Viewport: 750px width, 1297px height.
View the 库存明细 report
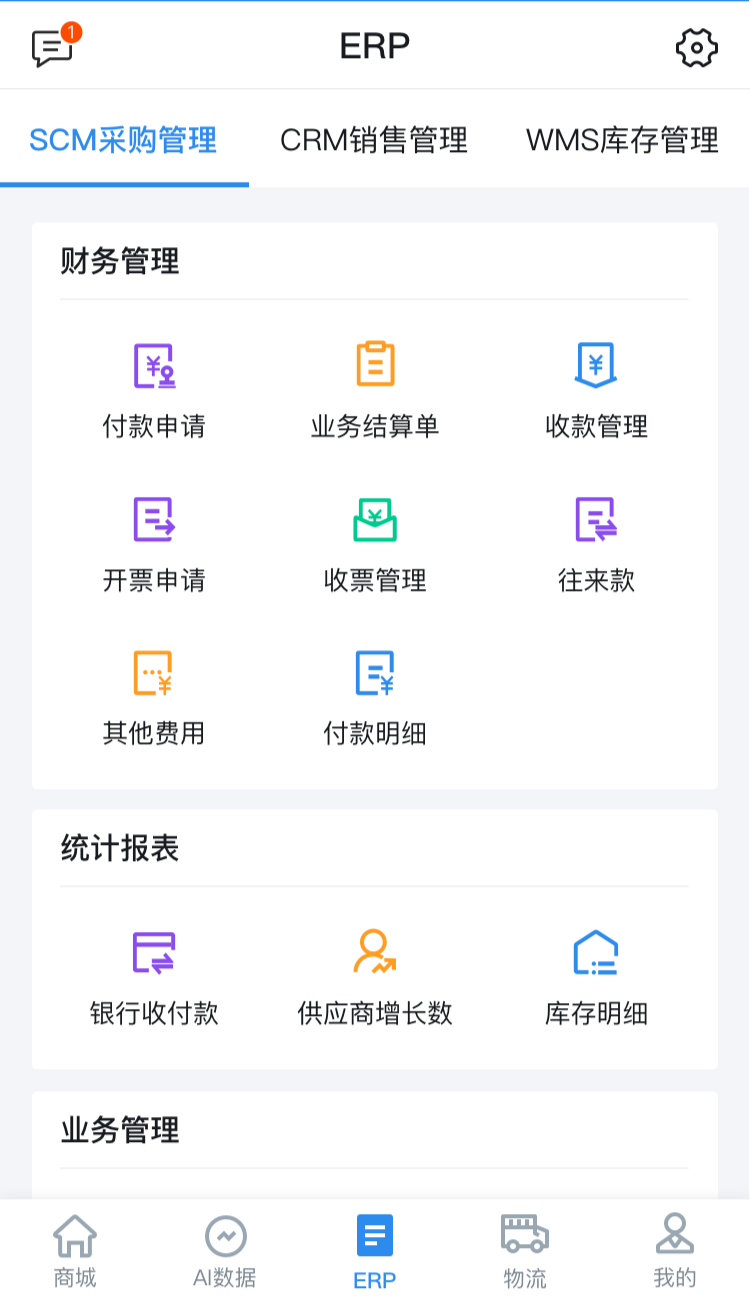pos(596,977)
